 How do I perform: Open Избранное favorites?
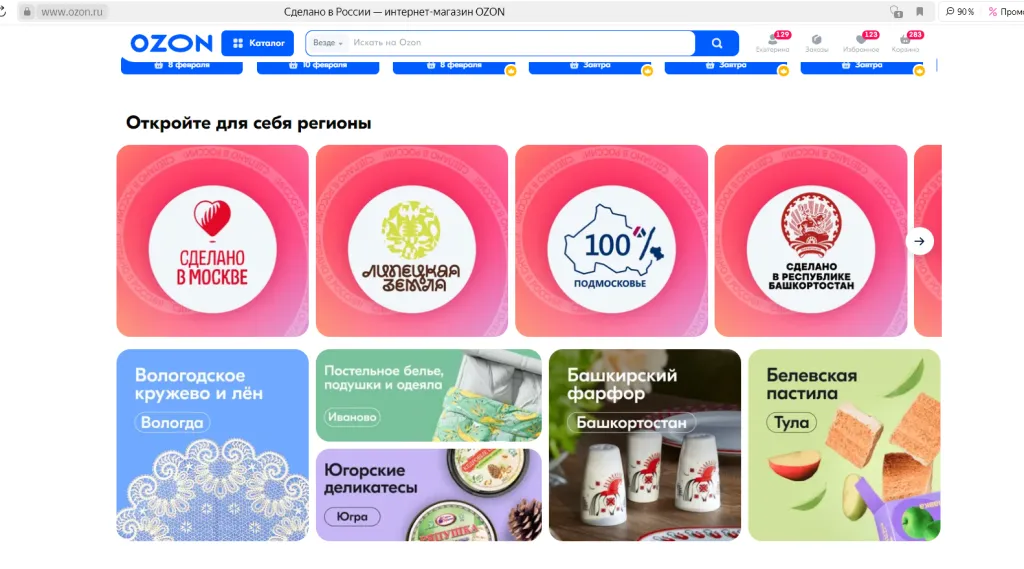click(x=860, y=42)
